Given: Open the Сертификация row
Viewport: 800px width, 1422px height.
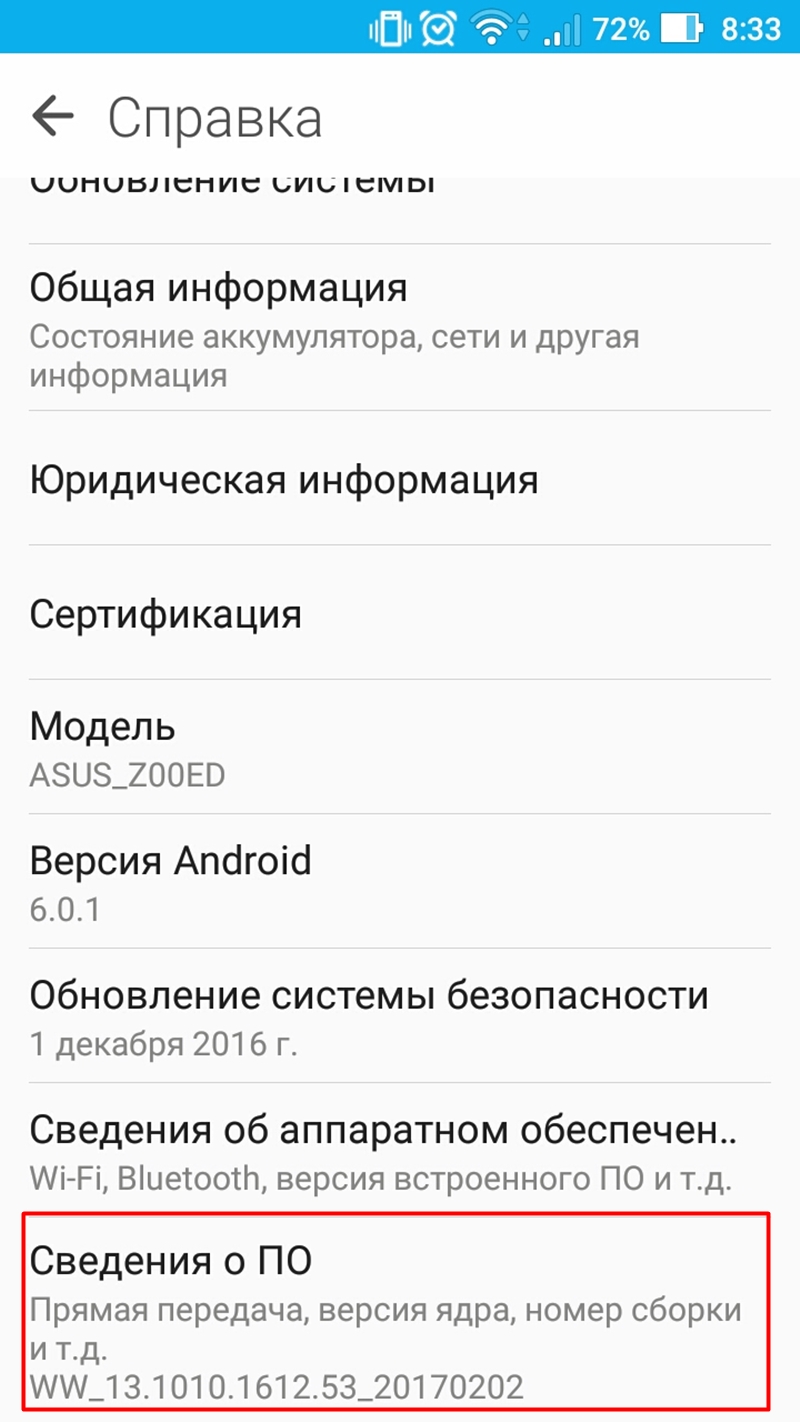Looking at the screenshot, I should click(x=400, y=612).
